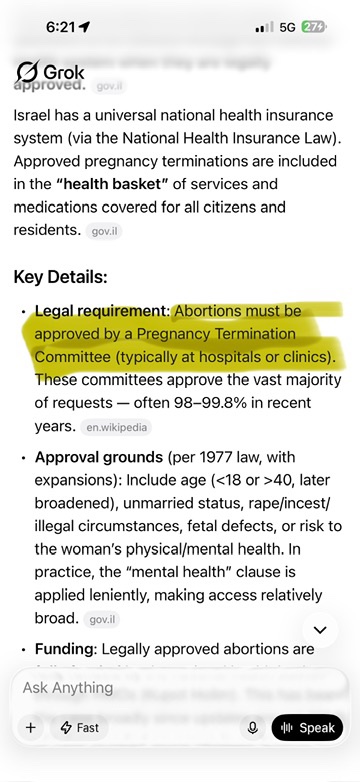
Task: Open the gov.il source after "residents."
Action: pyautogui.click(x=104, y=231)
